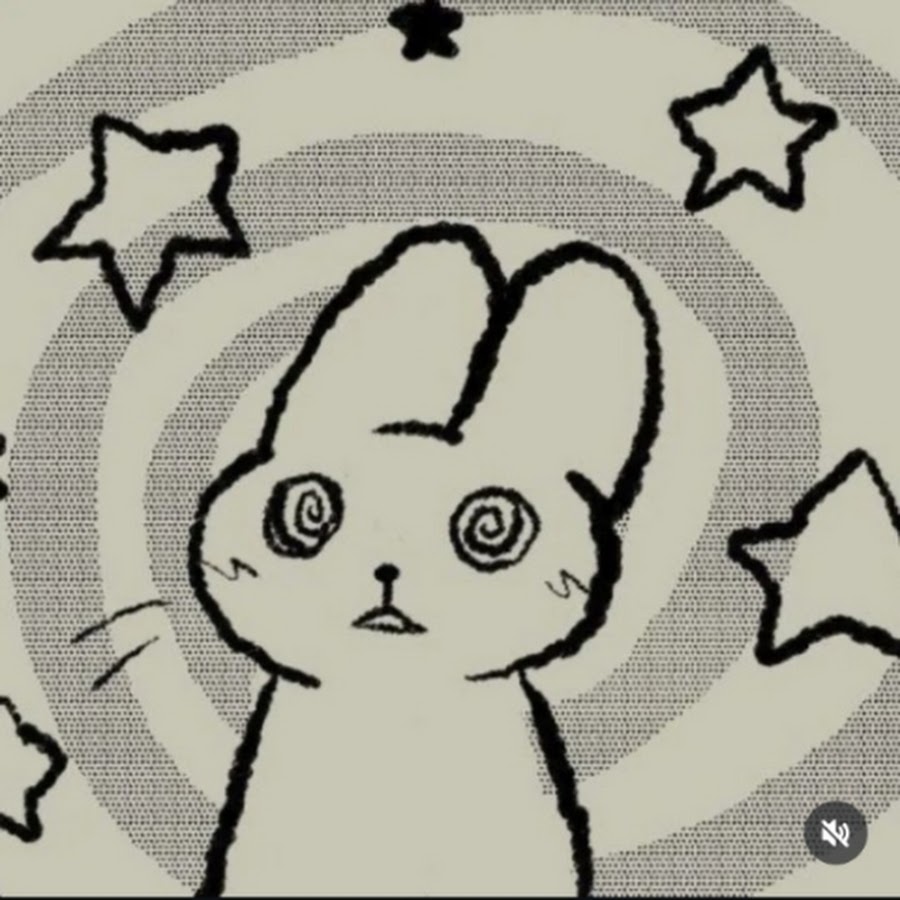Unmute the video with the speaker icon
900x900 pixels.
coord(836,832)
